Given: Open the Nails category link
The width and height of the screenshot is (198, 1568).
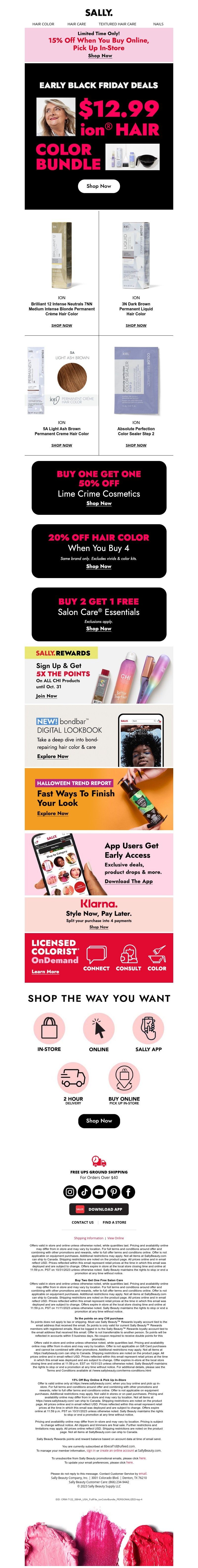Looking at the screenshot, I should click(158, 24).
